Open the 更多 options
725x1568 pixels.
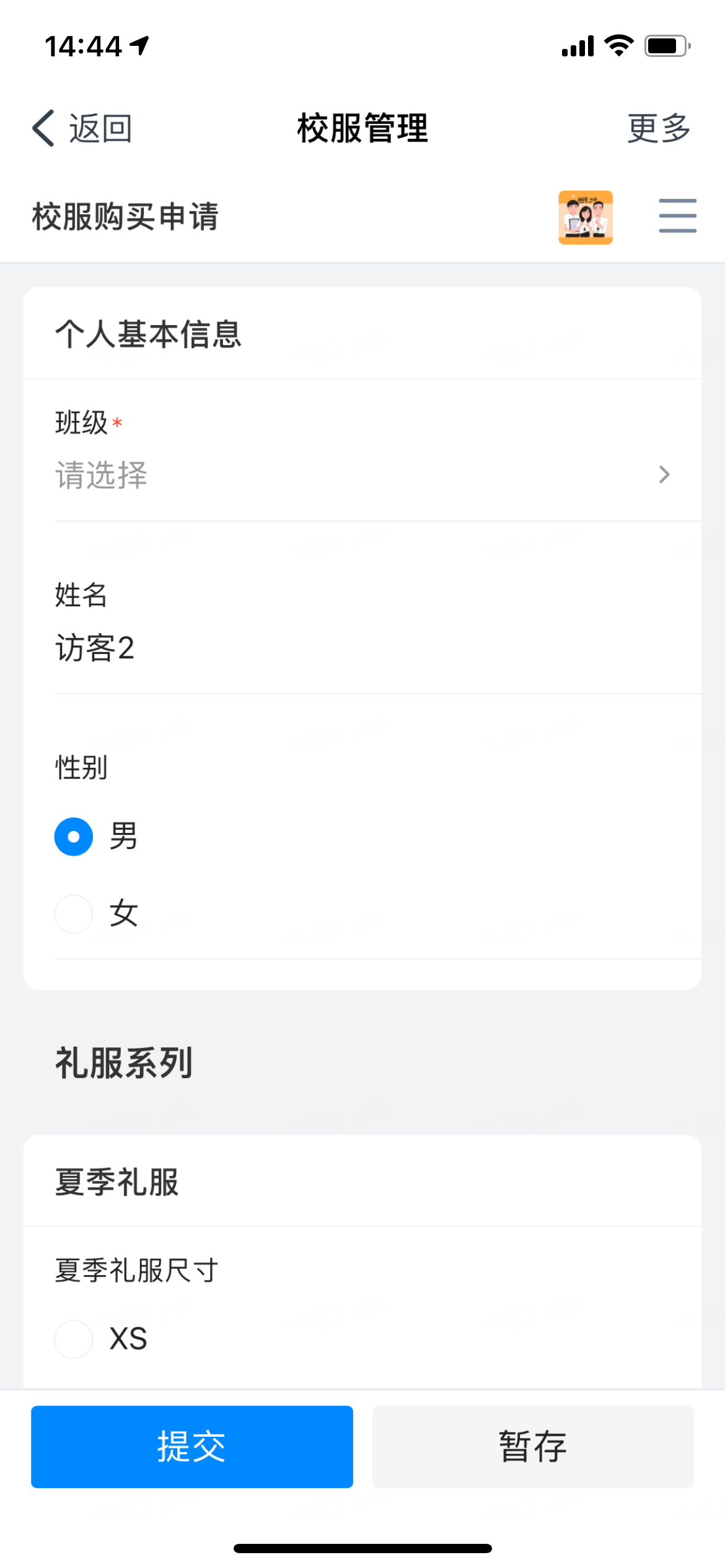[x=658, y=129]
